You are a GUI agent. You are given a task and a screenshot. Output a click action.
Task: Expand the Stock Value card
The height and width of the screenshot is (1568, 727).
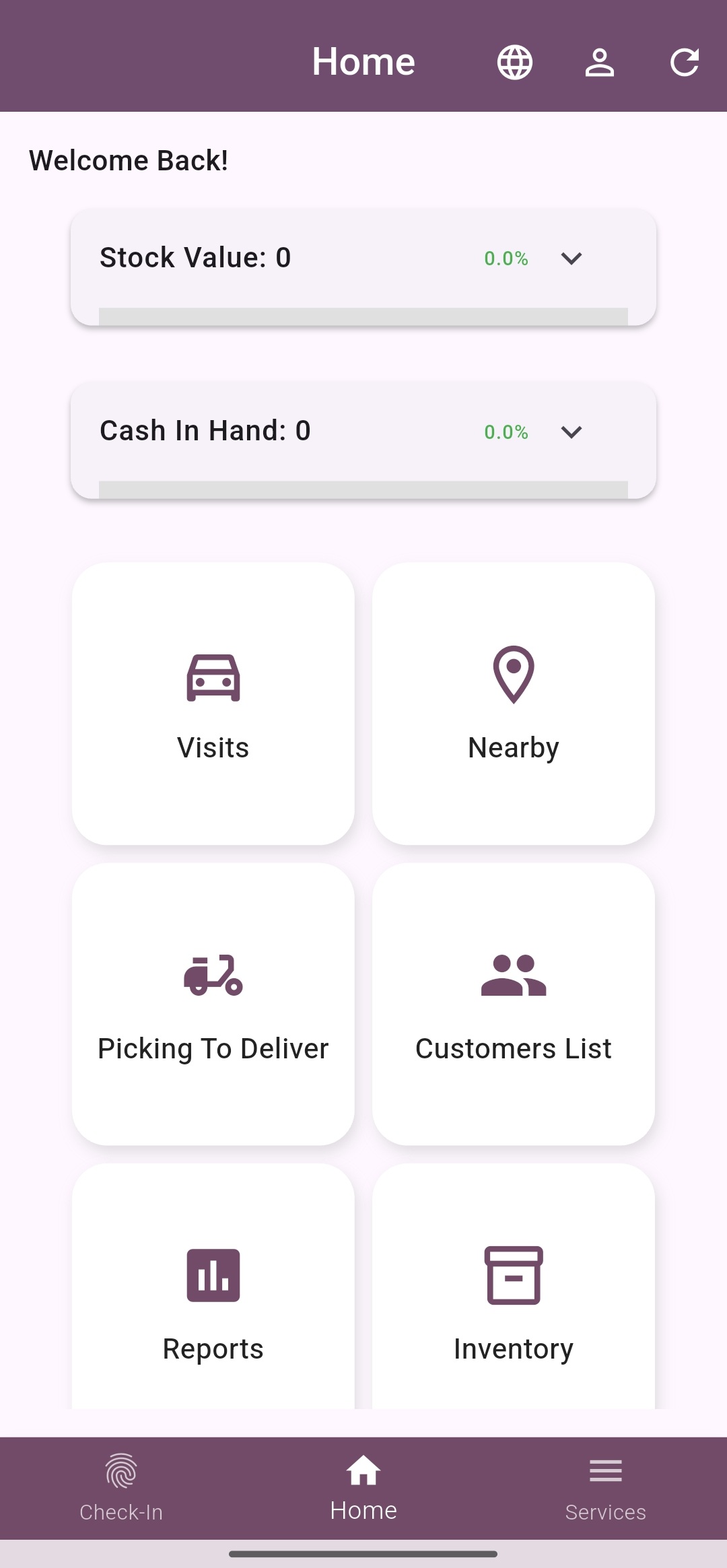coord(572,259)
